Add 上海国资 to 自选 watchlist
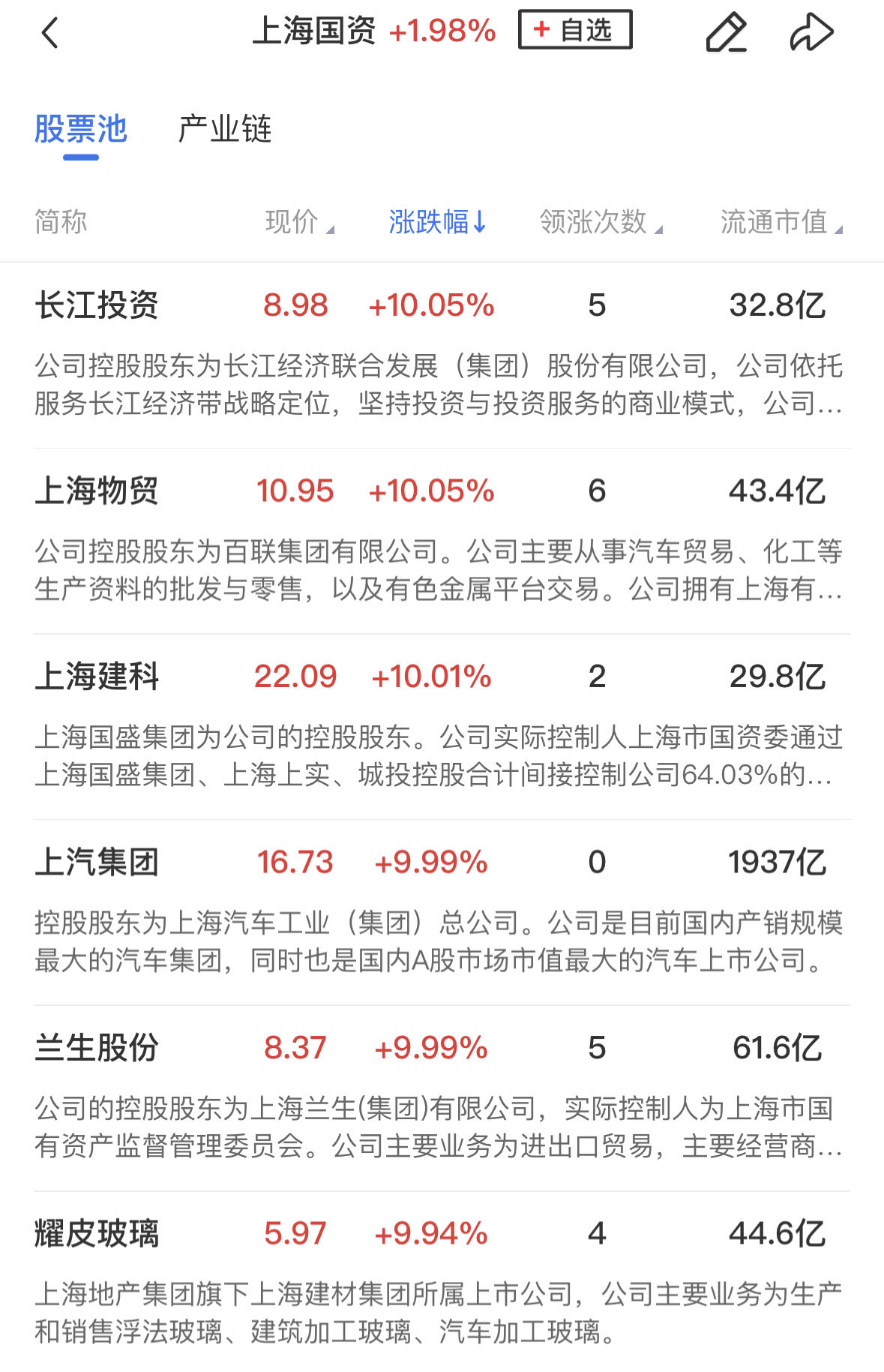Screen dimensions: 884x1372 coord(575,30)
